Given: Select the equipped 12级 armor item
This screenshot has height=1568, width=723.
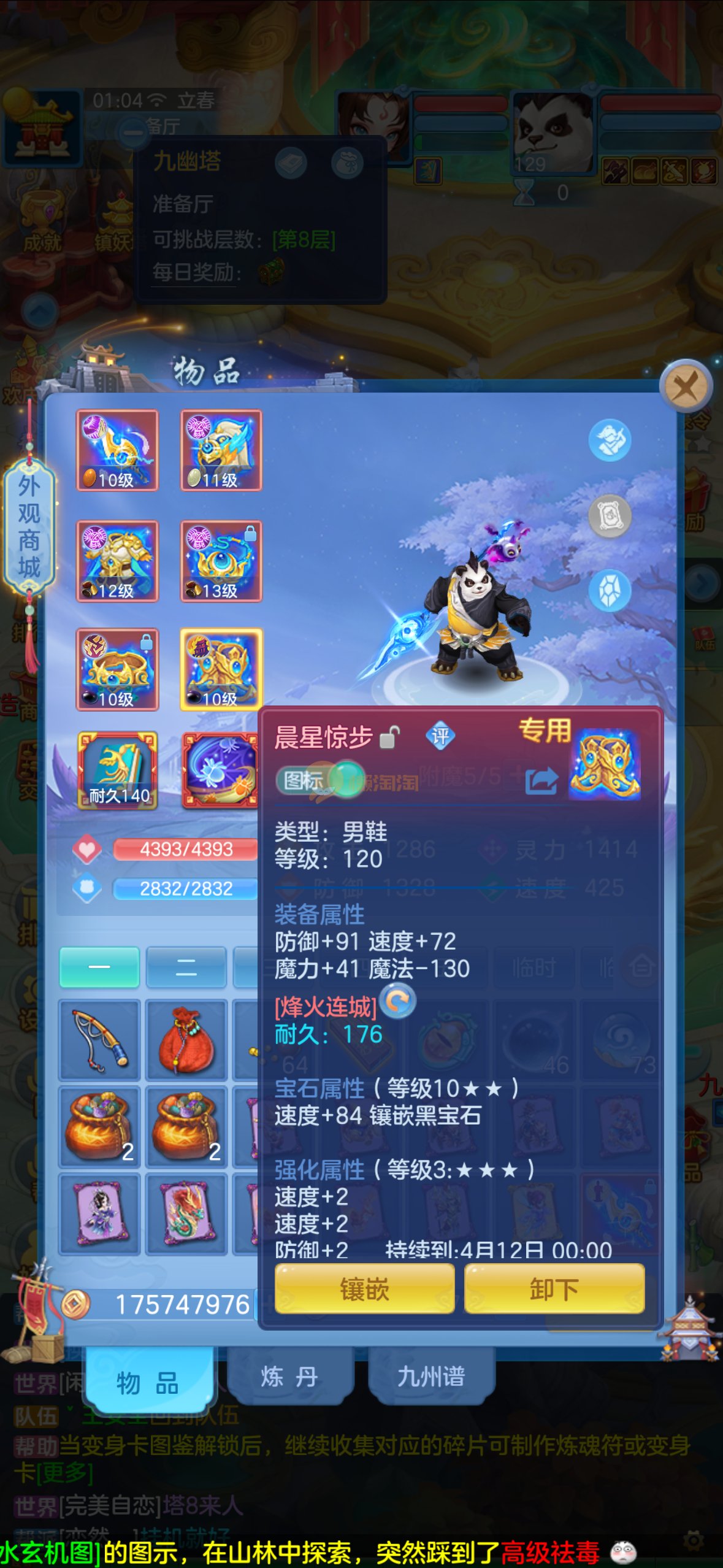Looking at the screenshot, I should click(x=117, y=561).
